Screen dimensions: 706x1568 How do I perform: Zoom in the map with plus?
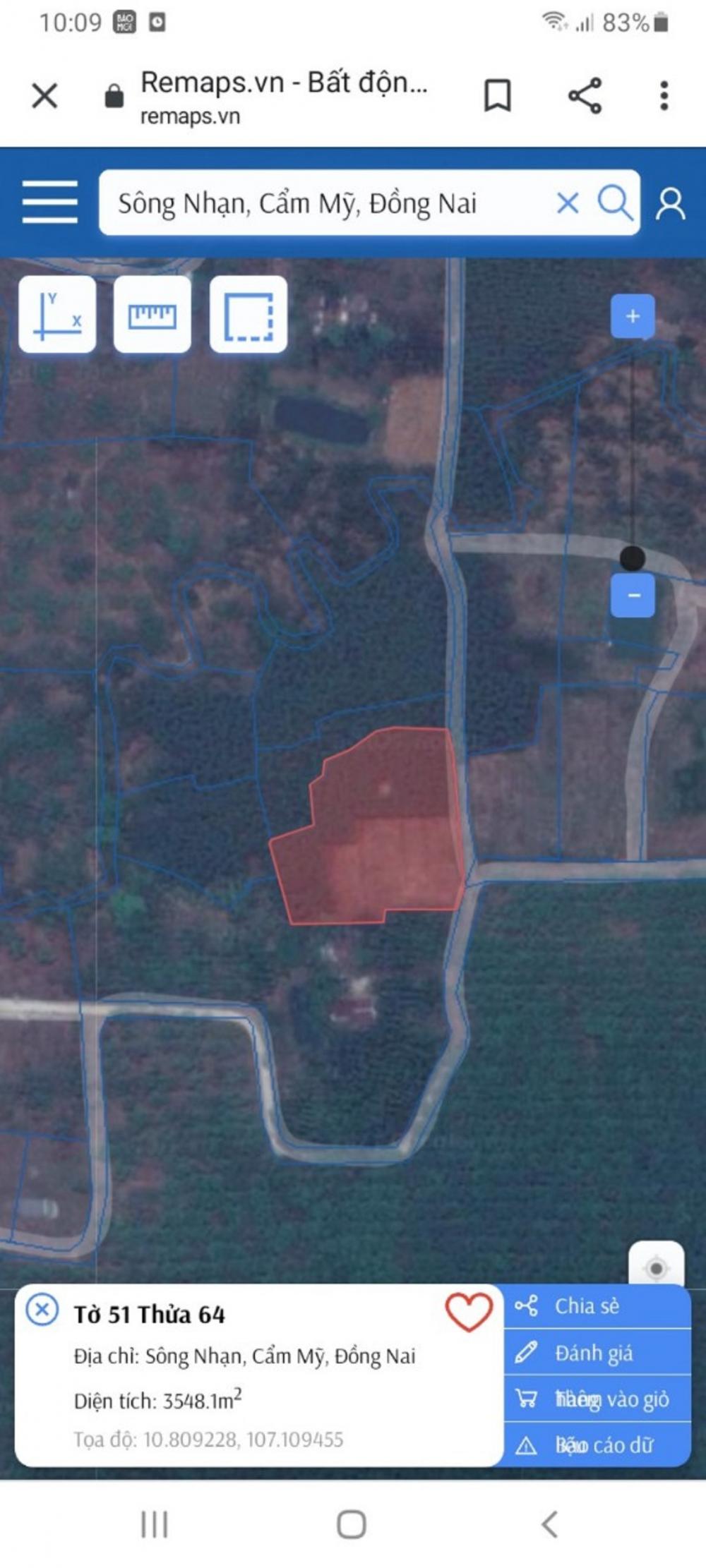[x=633, y=316]
